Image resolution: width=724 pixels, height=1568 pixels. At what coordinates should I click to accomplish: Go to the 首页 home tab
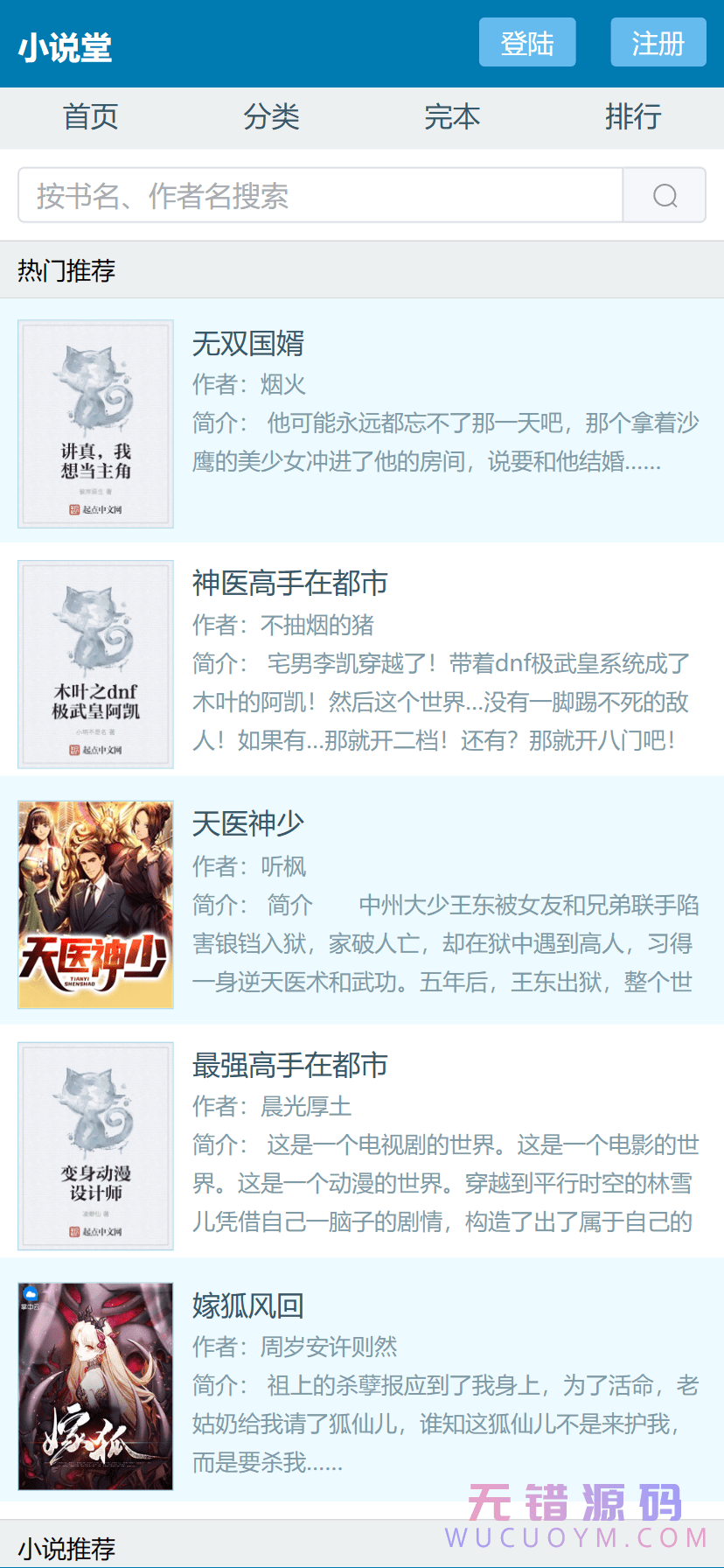coord(90,117)
